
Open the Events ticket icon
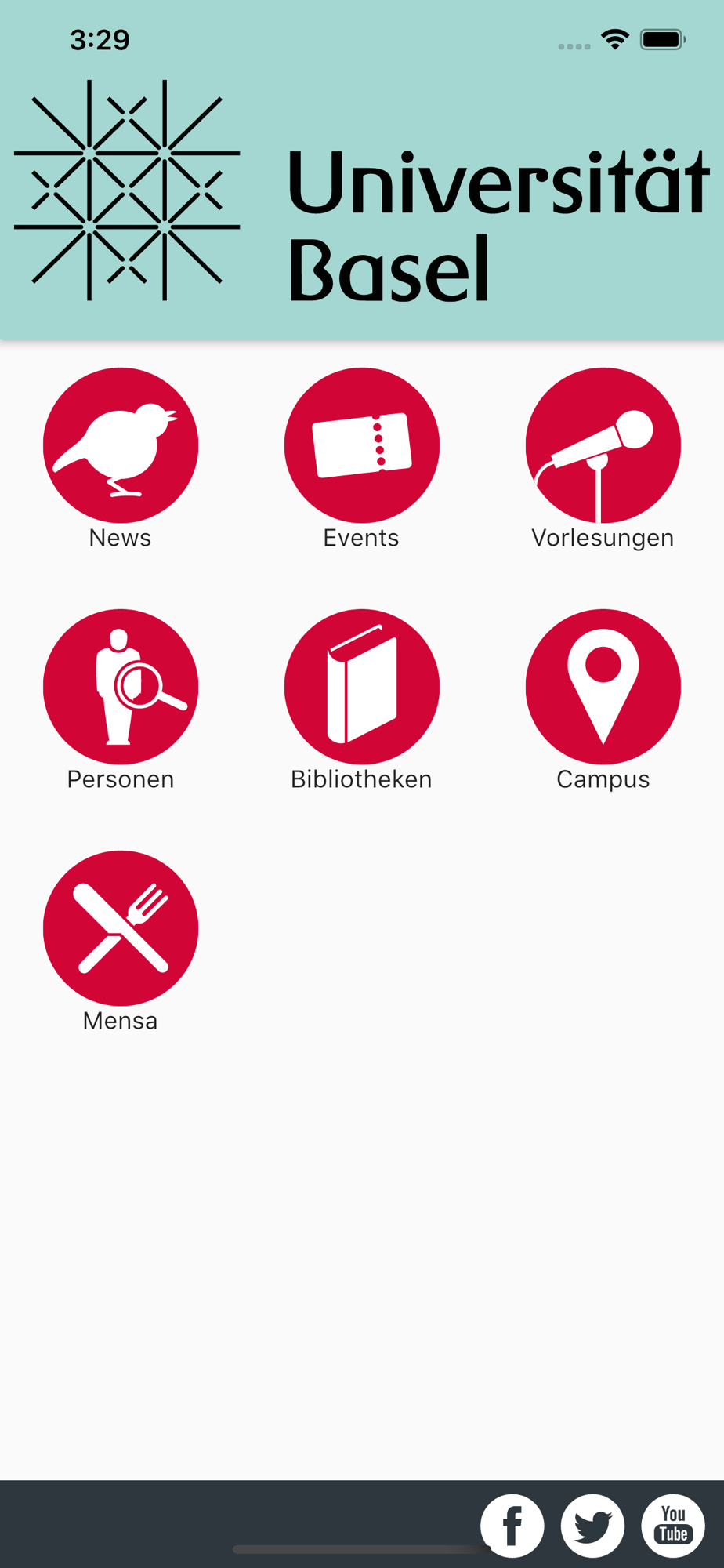pos(362,445)
